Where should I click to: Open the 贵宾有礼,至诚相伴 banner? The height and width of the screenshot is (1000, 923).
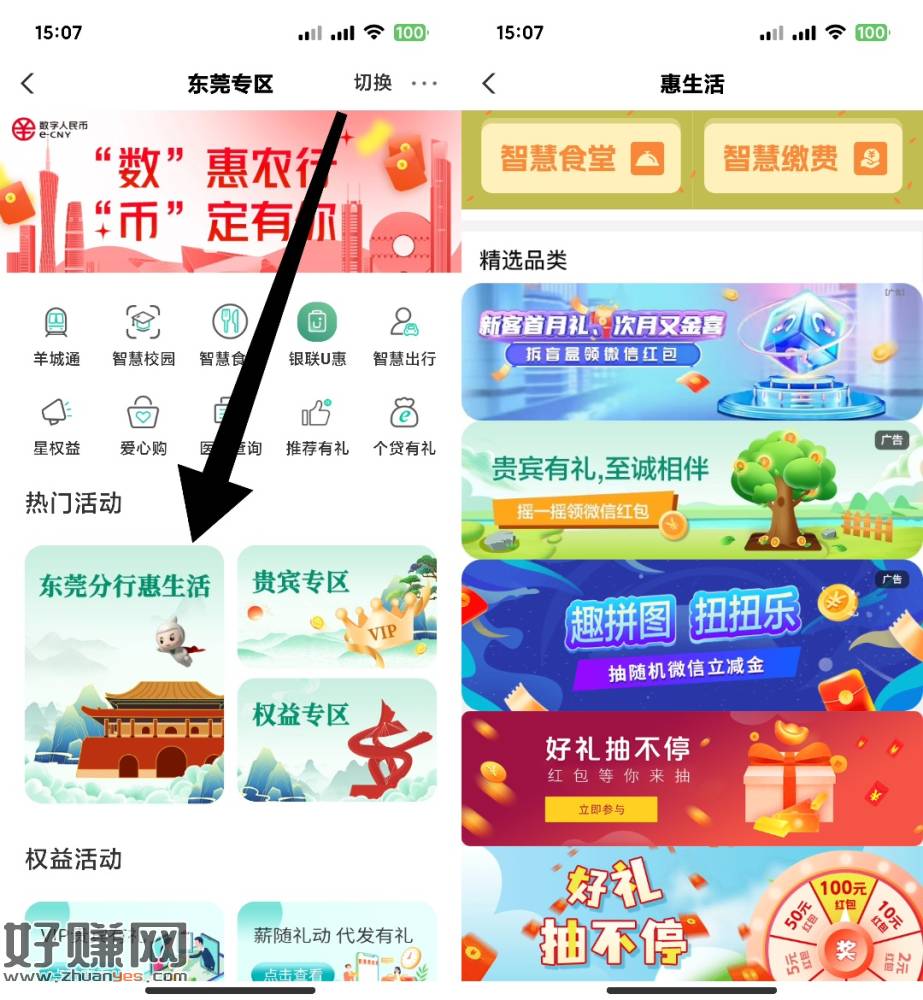click(692, 490)
